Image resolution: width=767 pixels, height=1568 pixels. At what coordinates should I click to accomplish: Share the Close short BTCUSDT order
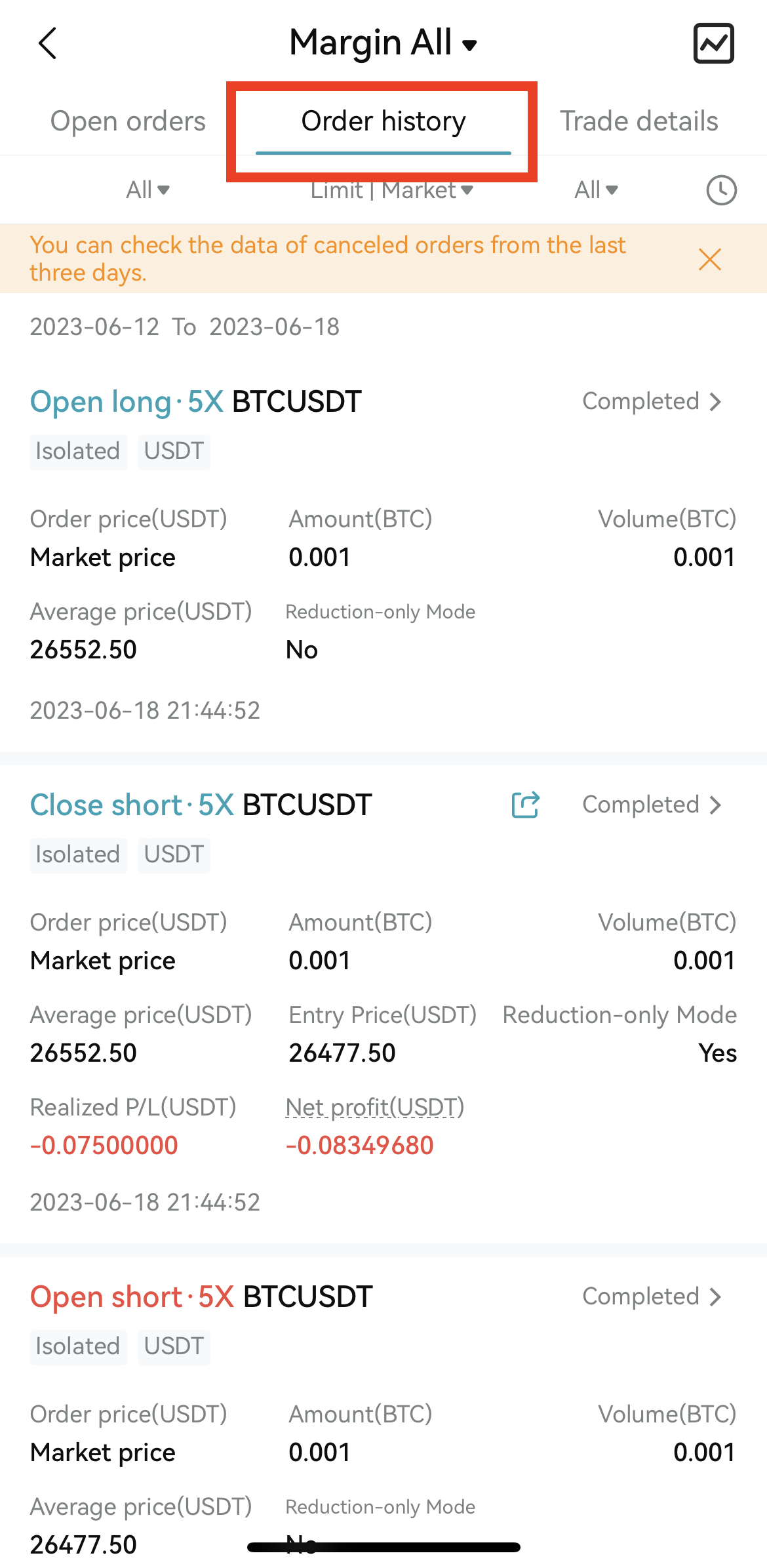click(525, 805)
